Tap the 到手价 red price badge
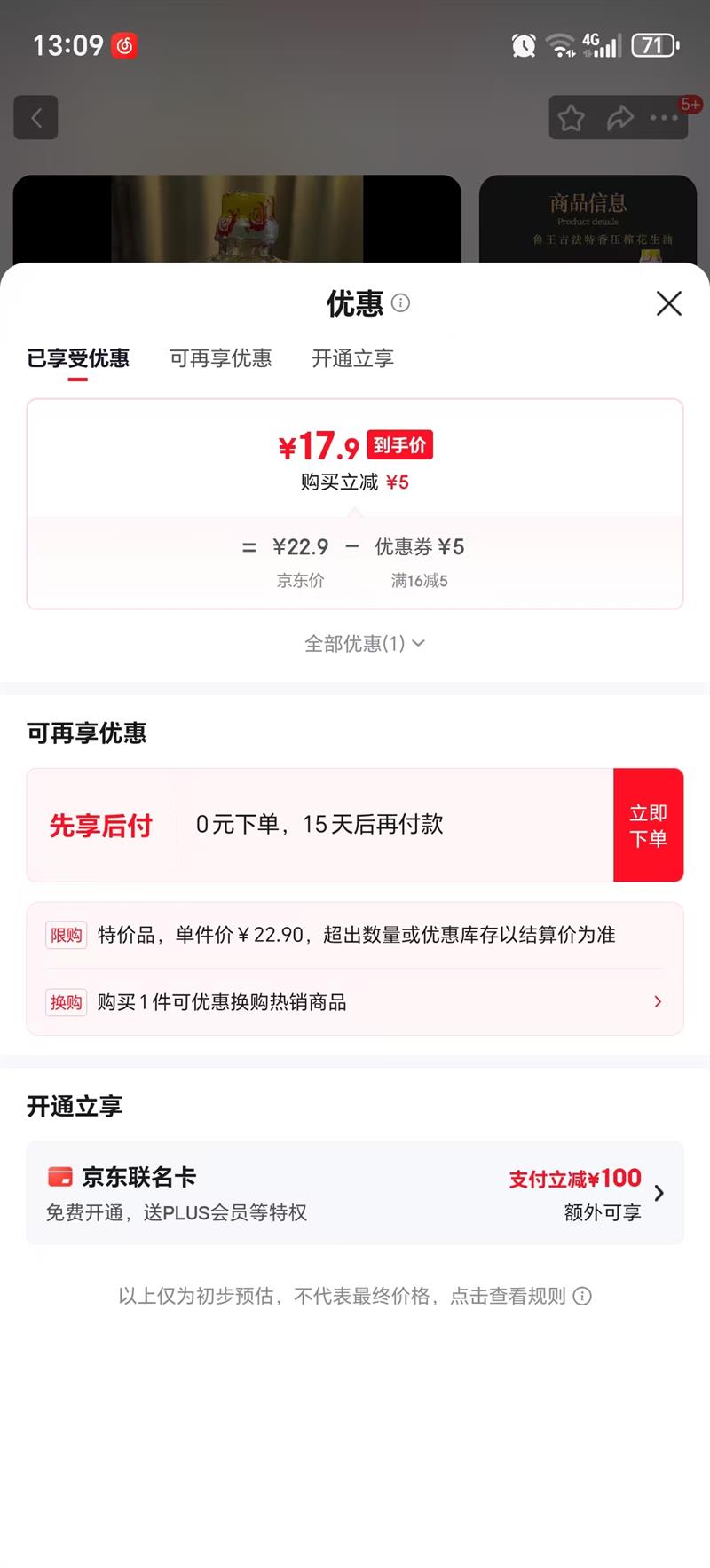This screenshot has height=1568, width=710. pyautogui.click(x=399, y=446)
